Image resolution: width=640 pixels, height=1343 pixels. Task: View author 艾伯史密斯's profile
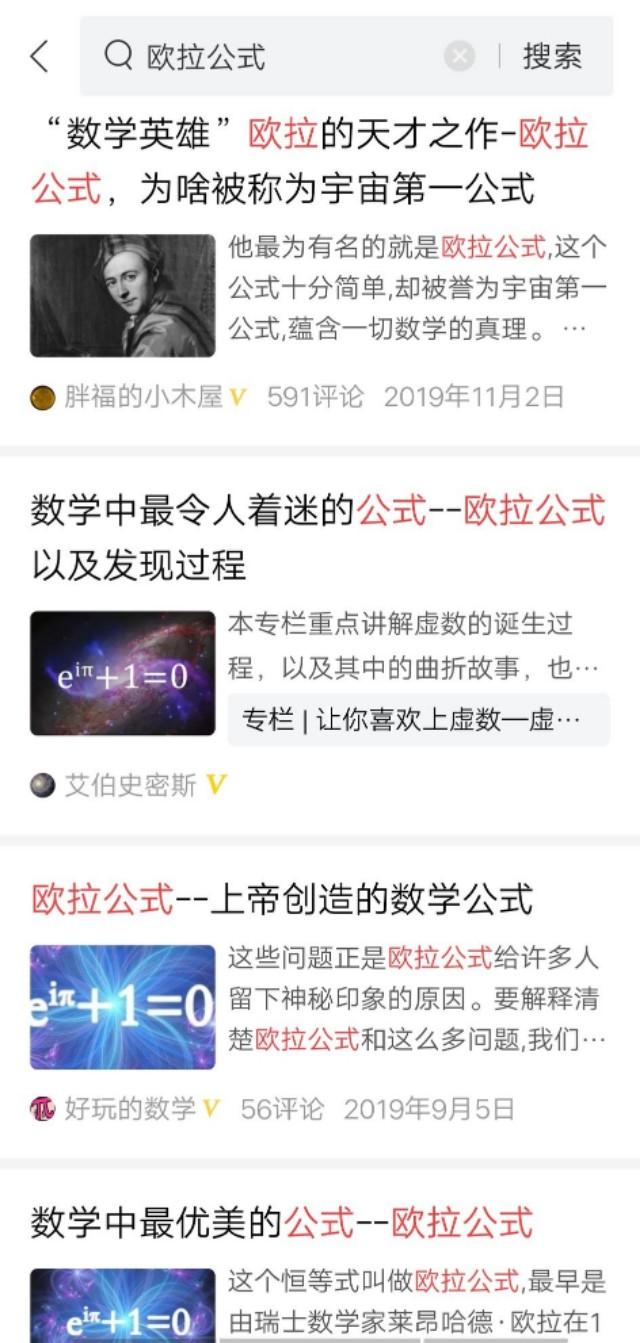click(130, 785)
